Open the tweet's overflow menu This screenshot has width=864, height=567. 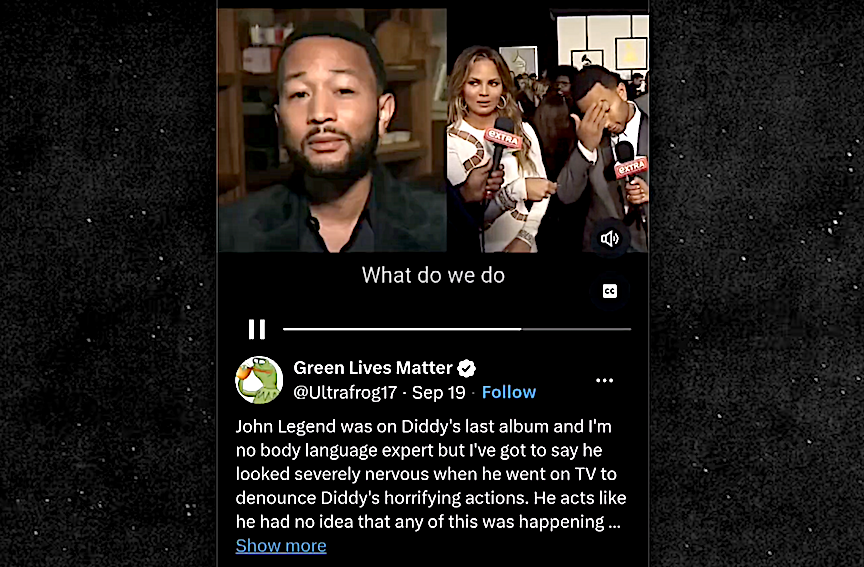click(x=604, y=380)
